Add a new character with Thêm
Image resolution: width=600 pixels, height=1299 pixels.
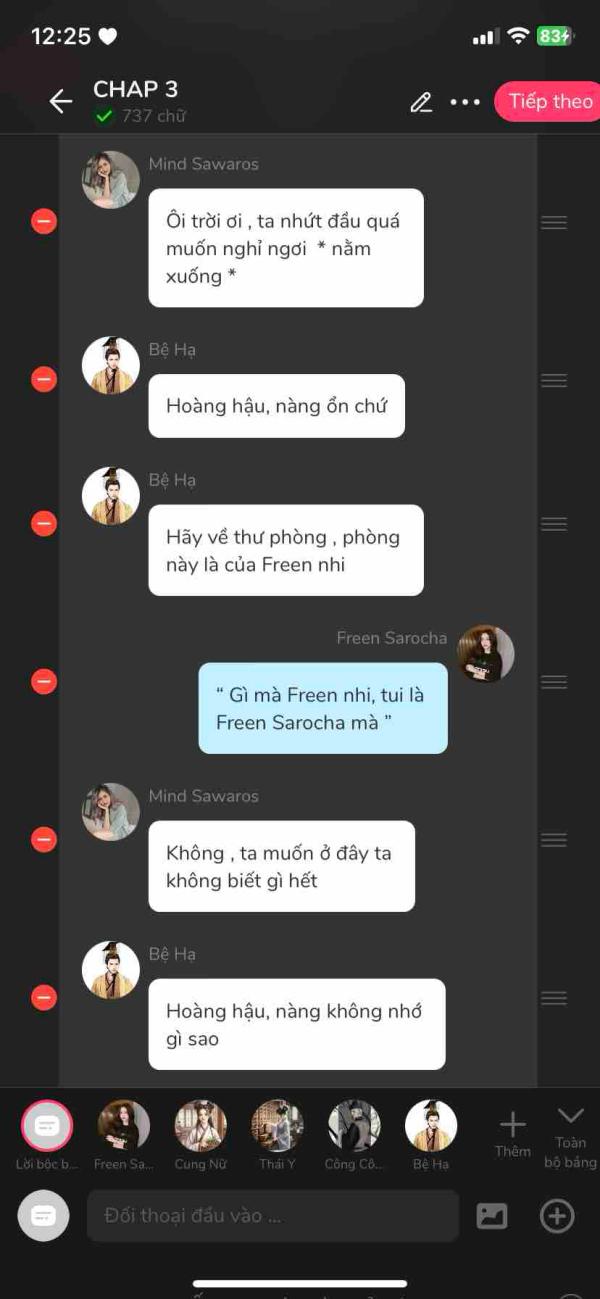[512, 1133]
